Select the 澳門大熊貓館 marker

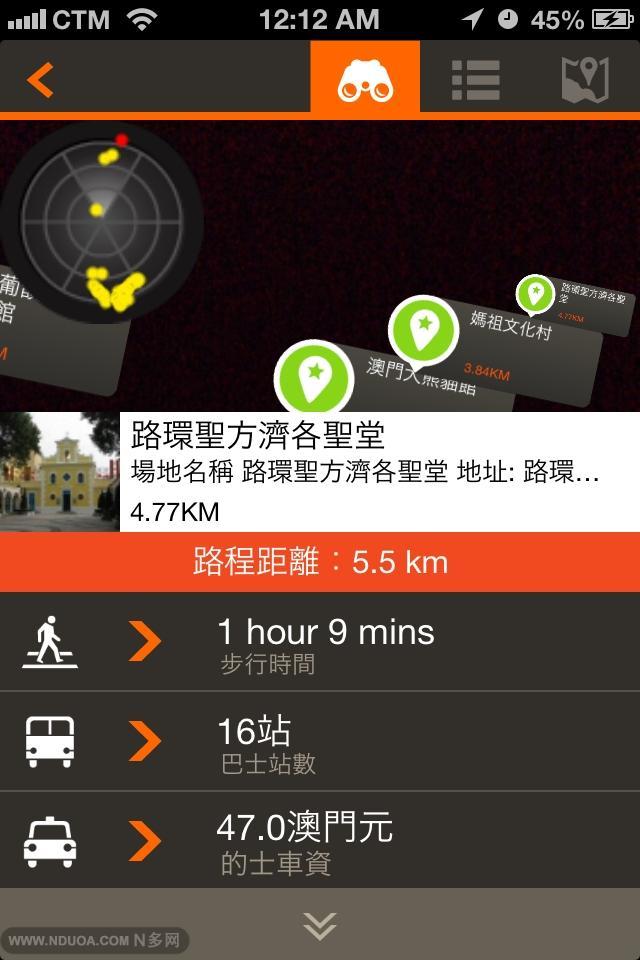coord(315,376)
